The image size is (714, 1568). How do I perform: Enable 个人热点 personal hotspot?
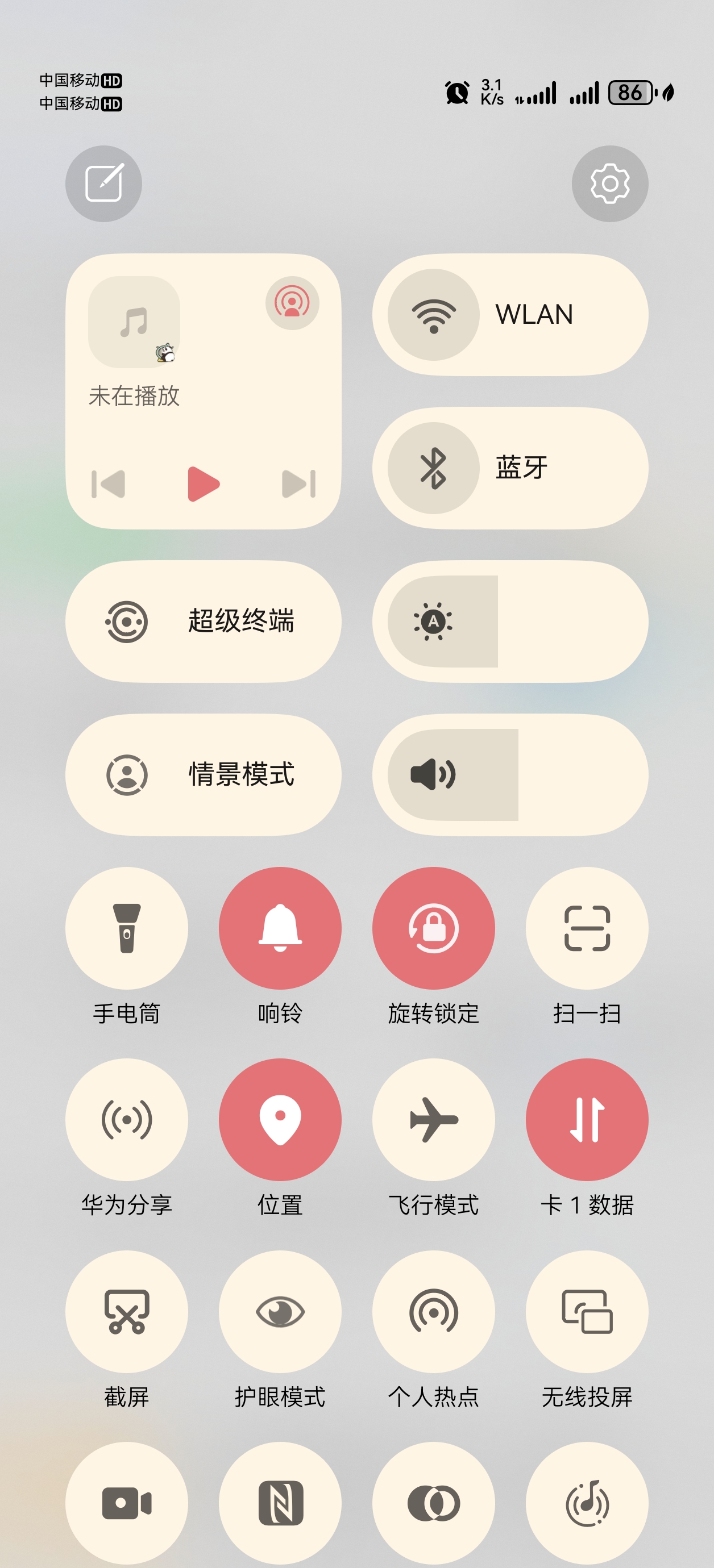pos(433,1311)
